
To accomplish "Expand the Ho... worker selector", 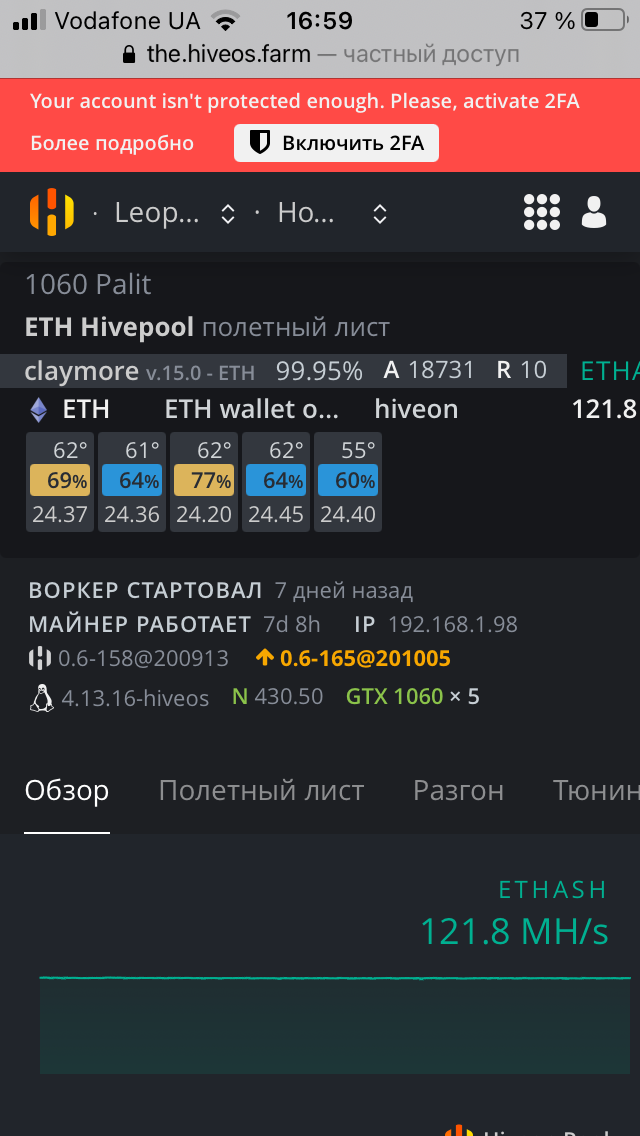I will click(x=331, y=213).
